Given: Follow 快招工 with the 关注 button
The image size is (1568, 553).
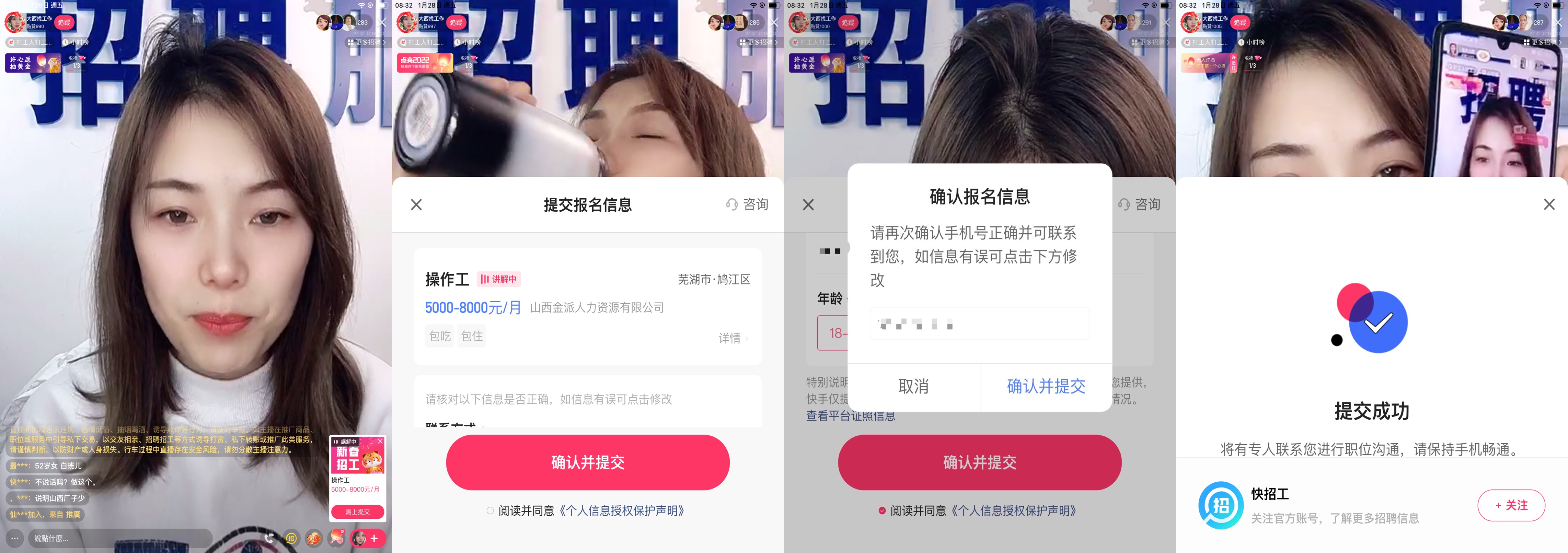Looking at the screenshot, I should [x=1511, y=506].
